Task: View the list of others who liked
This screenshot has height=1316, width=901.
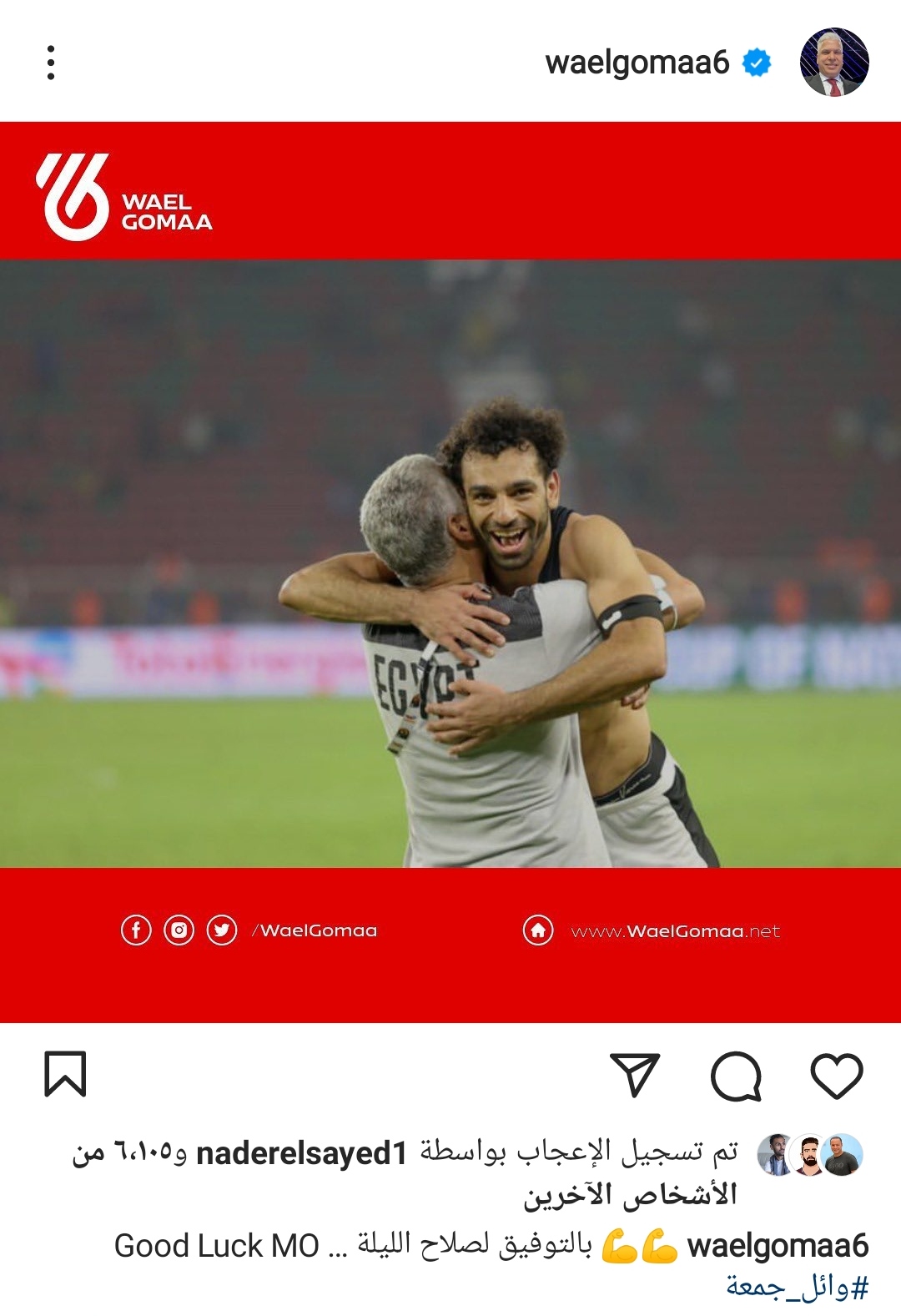Action: tap(630, 1195)
